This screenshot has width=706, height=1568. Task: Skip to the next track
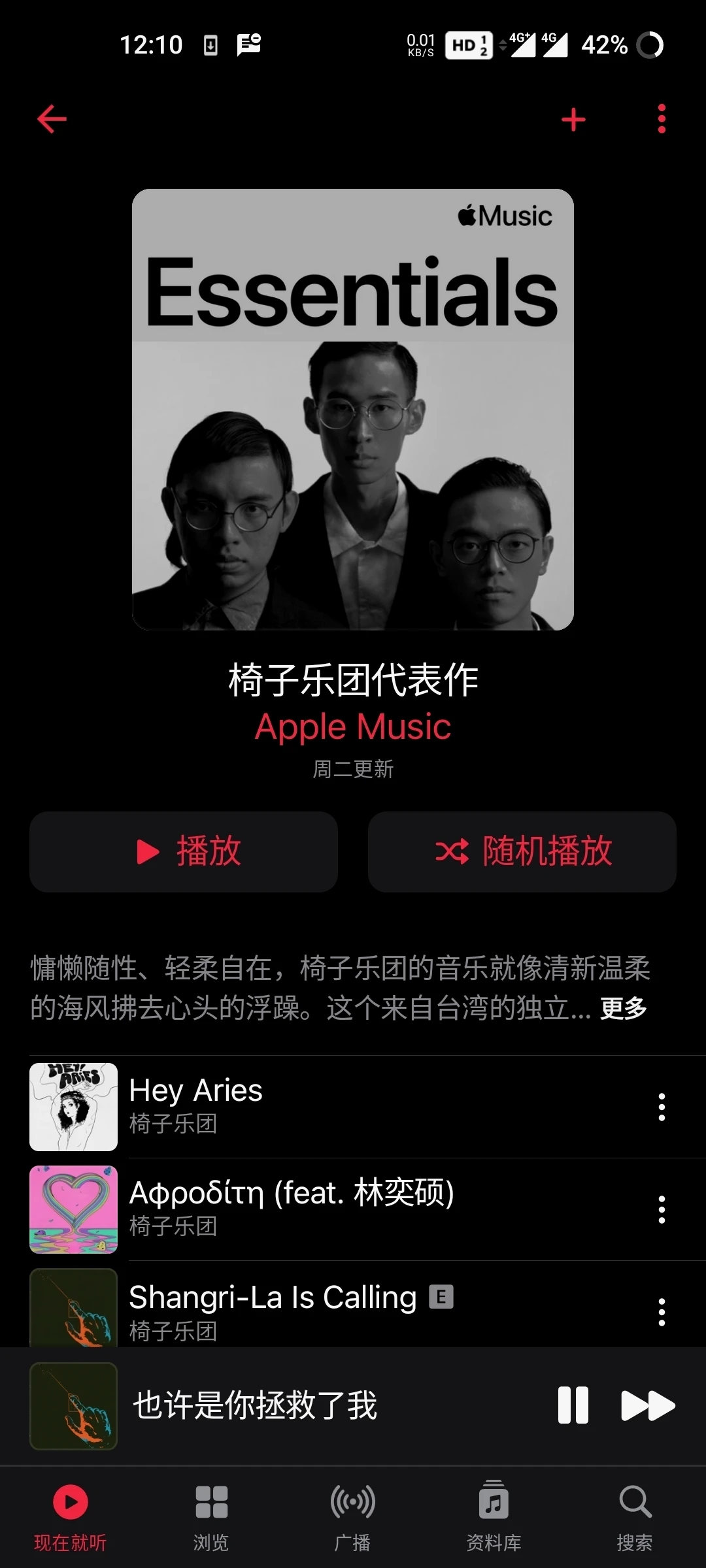pos(647,1405)
